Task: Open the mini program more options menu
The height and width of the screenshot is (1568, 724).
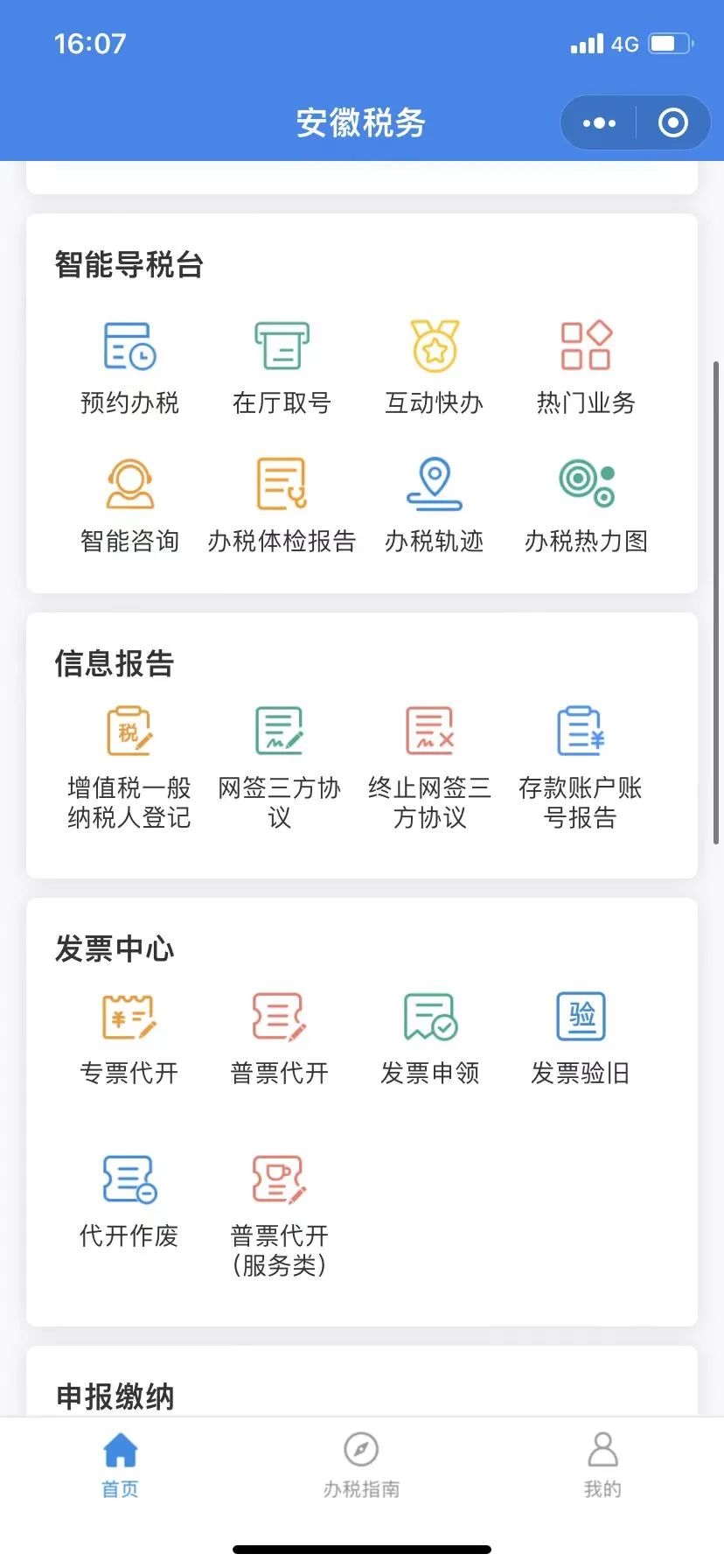Action: (599, 123)
